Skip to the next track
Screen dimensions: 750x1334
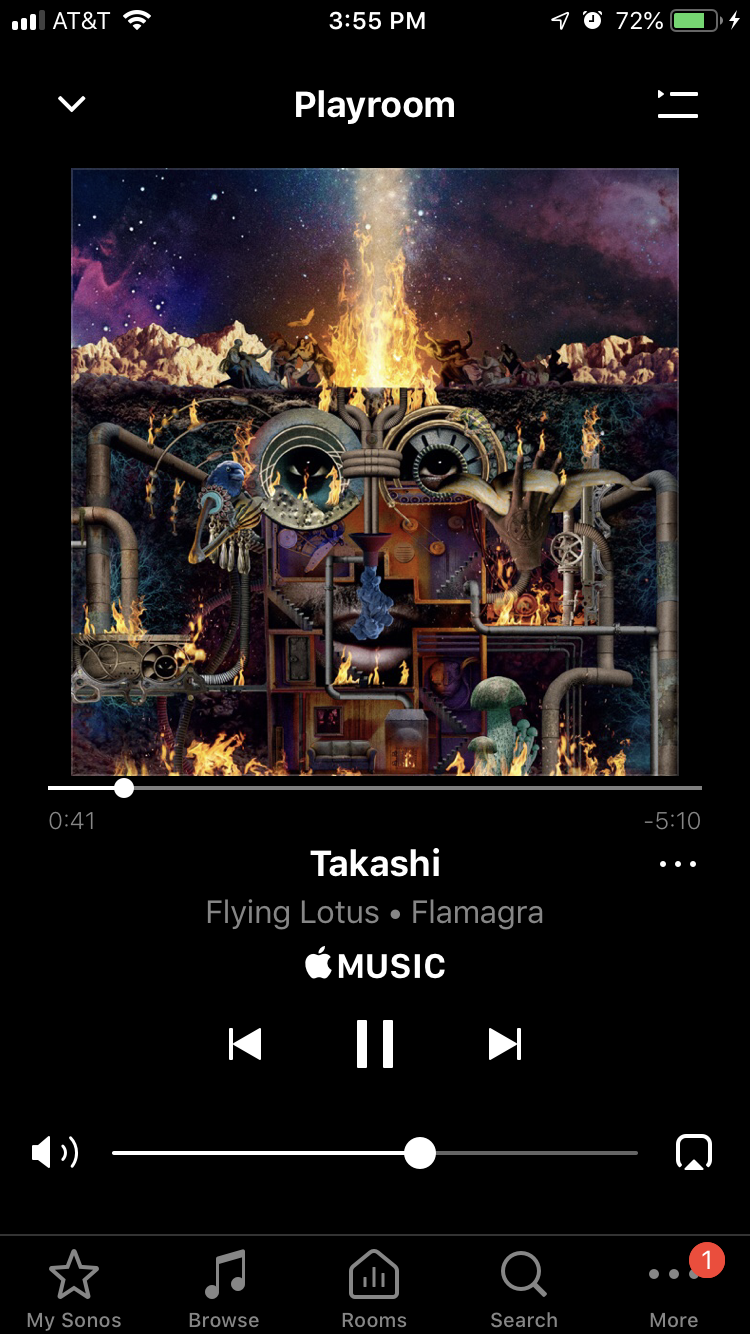pyautogui.click(x=505, y=1044)
